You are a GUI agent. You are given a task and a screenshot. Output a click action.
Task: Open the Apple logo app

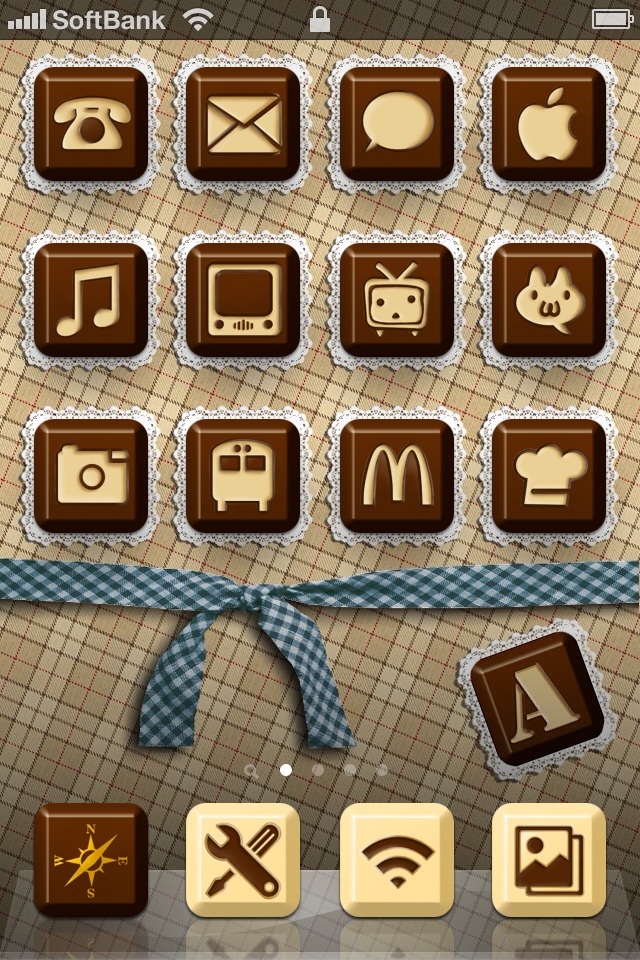point(549,124)
